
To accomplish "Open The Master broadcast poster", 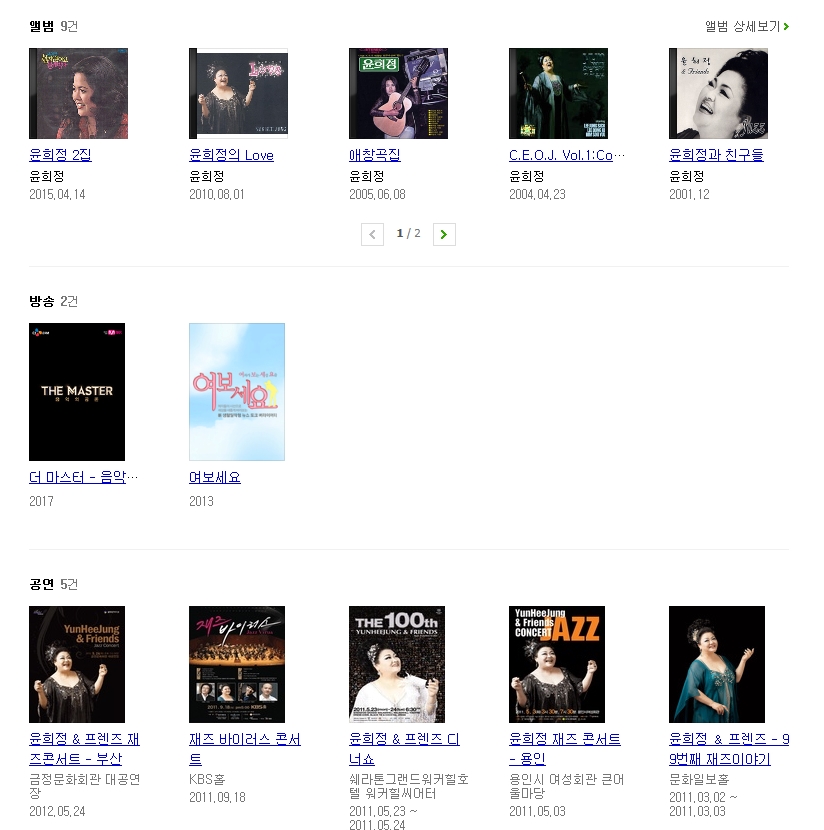I will pyautogui.click(x=77, y=392).
